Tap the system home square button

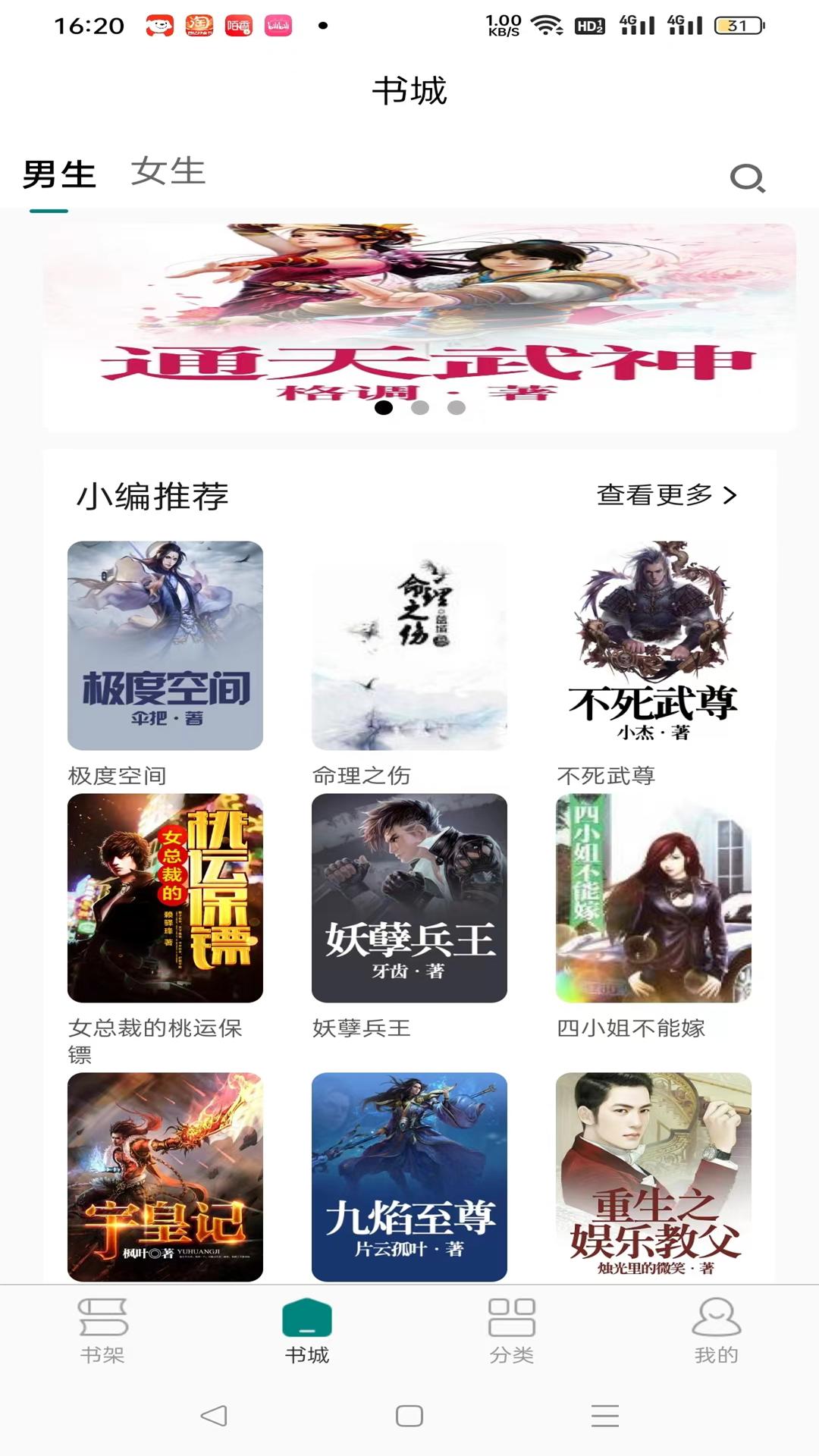tap(409, 1417)
